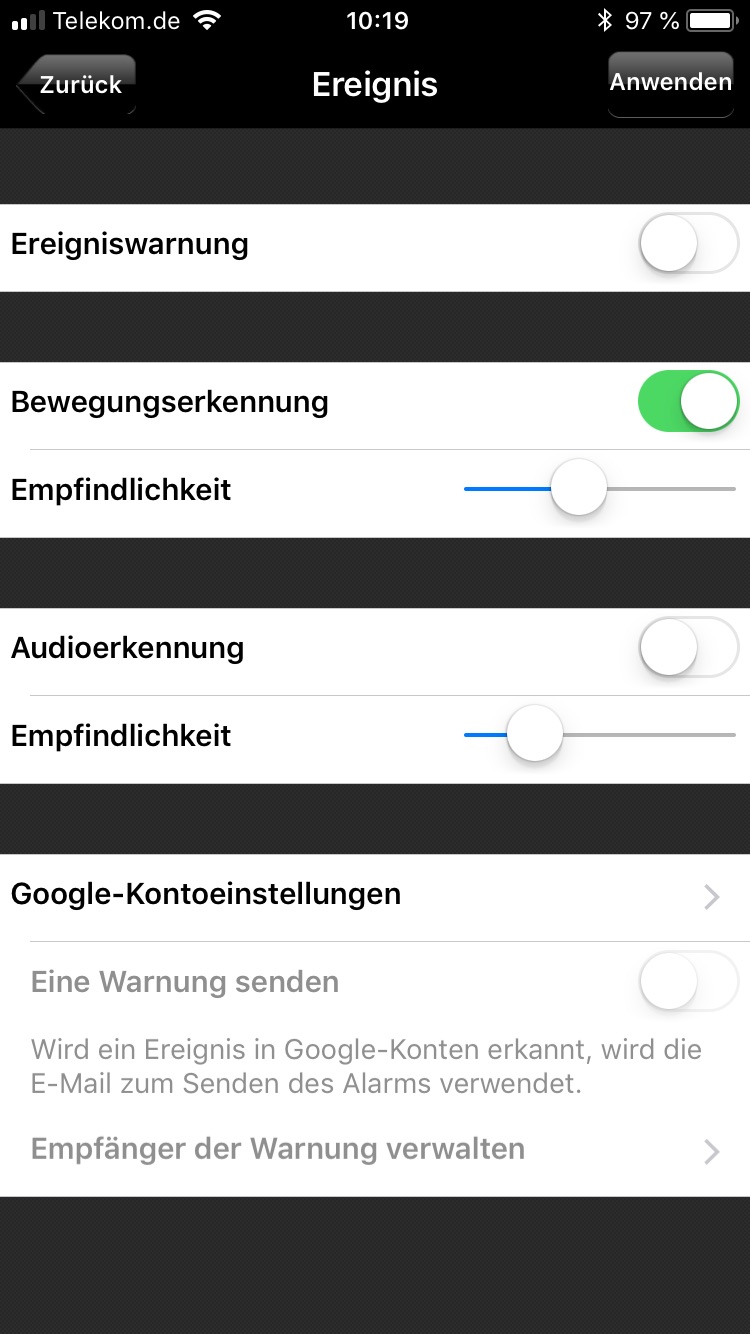
Task: Go back with the Zurück button
Action: pyautogui.click(x=78, y=85)
